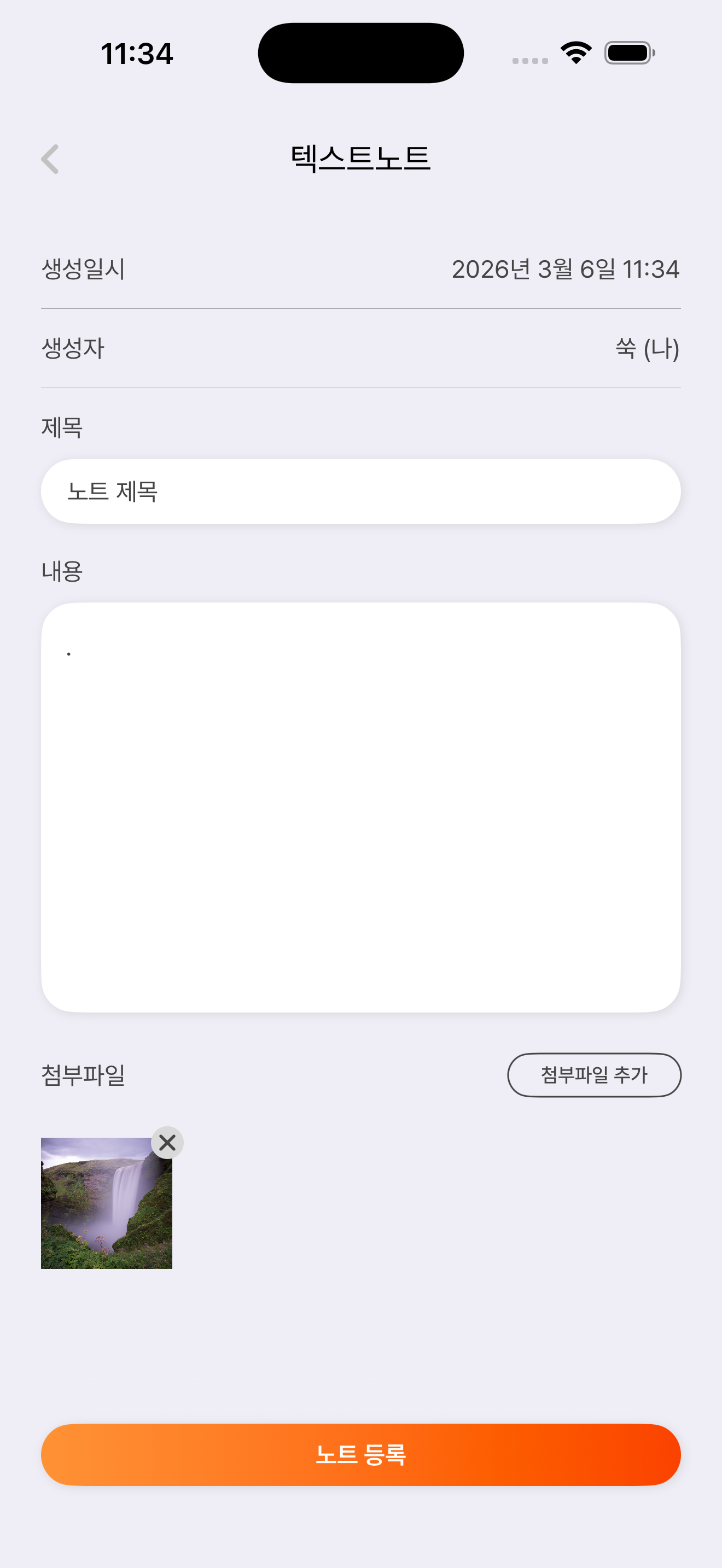Remove the attached waterfall photo
Image resolution: width=722 pixels, height=1568 pixels.
(x=167, y=1143)
